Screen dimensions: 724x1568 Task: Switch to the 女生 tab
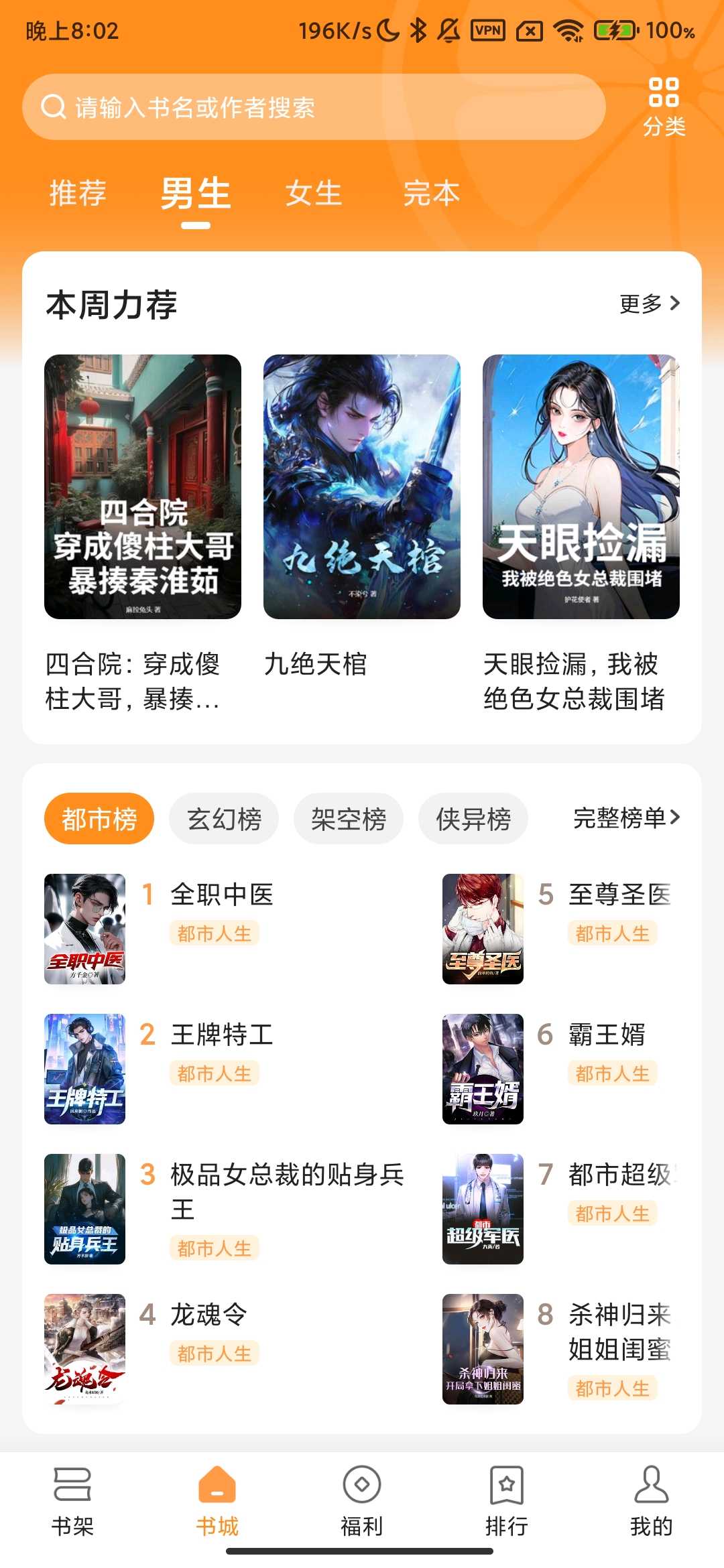314,195
